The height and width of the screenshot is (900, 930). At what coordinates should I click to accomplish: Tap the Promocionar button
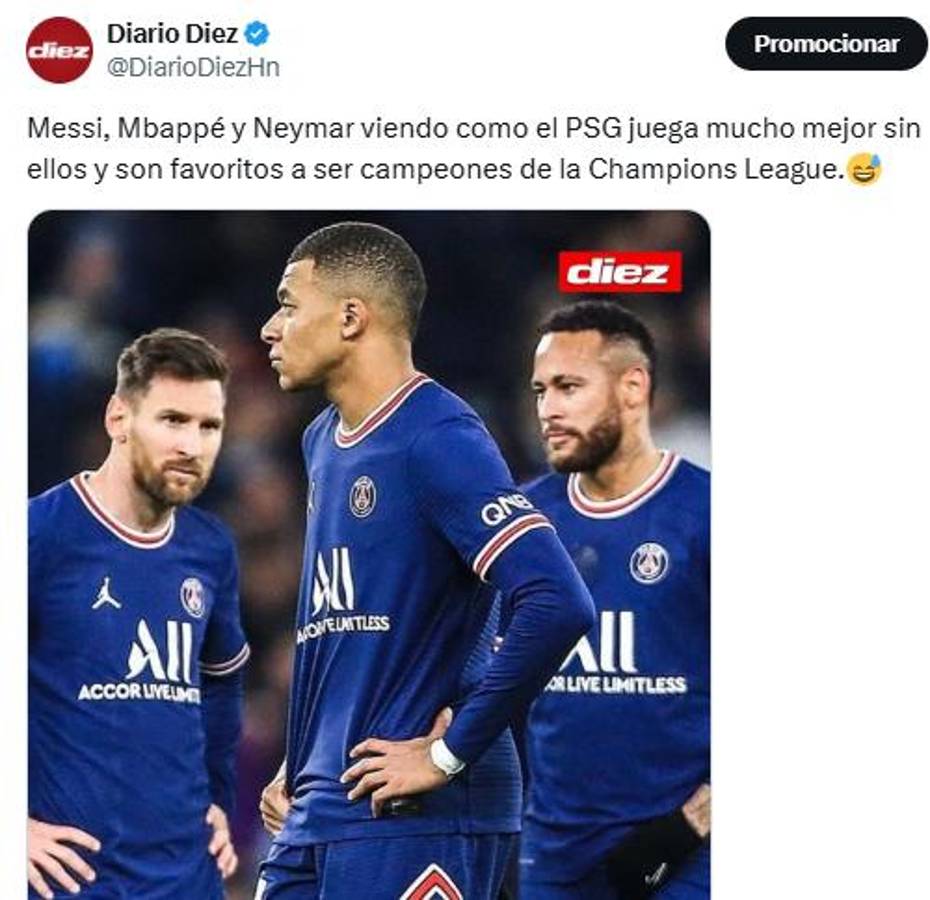tap(826, 44)
